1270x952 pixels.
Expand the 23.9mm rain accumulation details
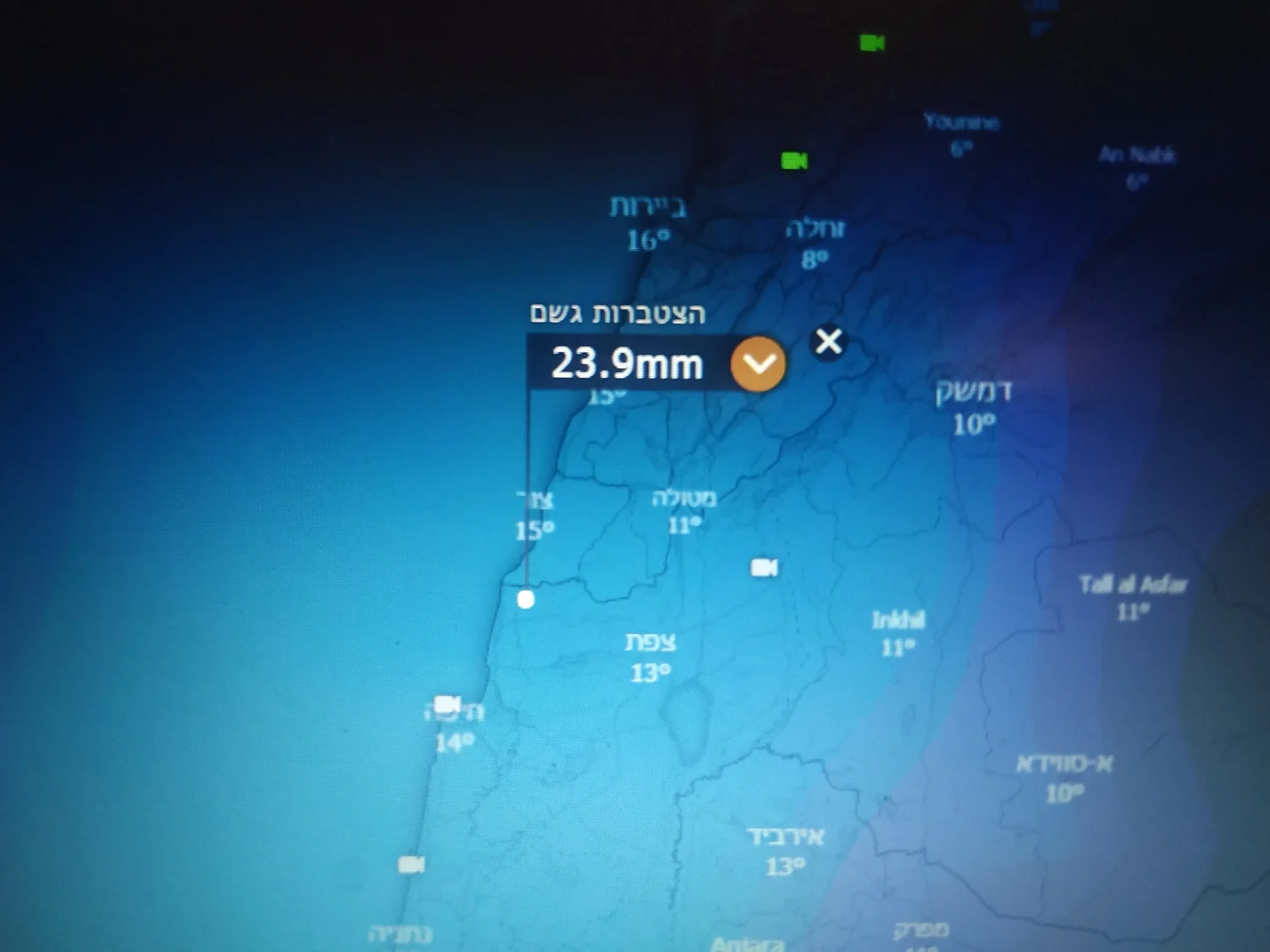click(758, 364)
